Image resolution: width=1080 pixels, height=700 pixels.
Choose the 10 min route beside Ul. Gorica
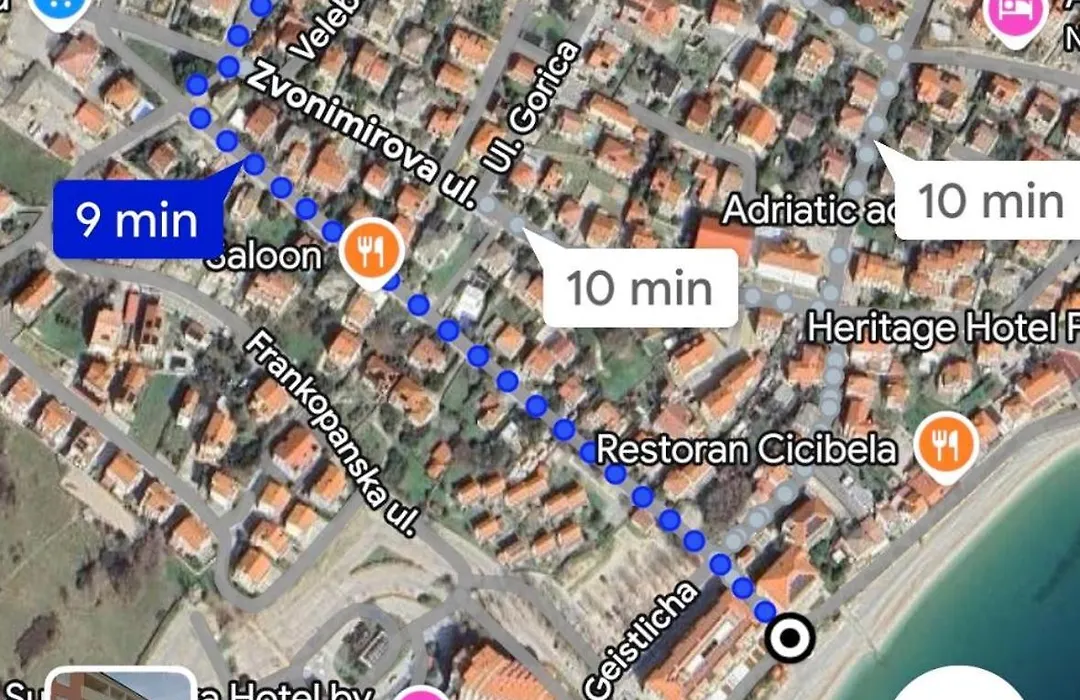[x=640, y=289]
